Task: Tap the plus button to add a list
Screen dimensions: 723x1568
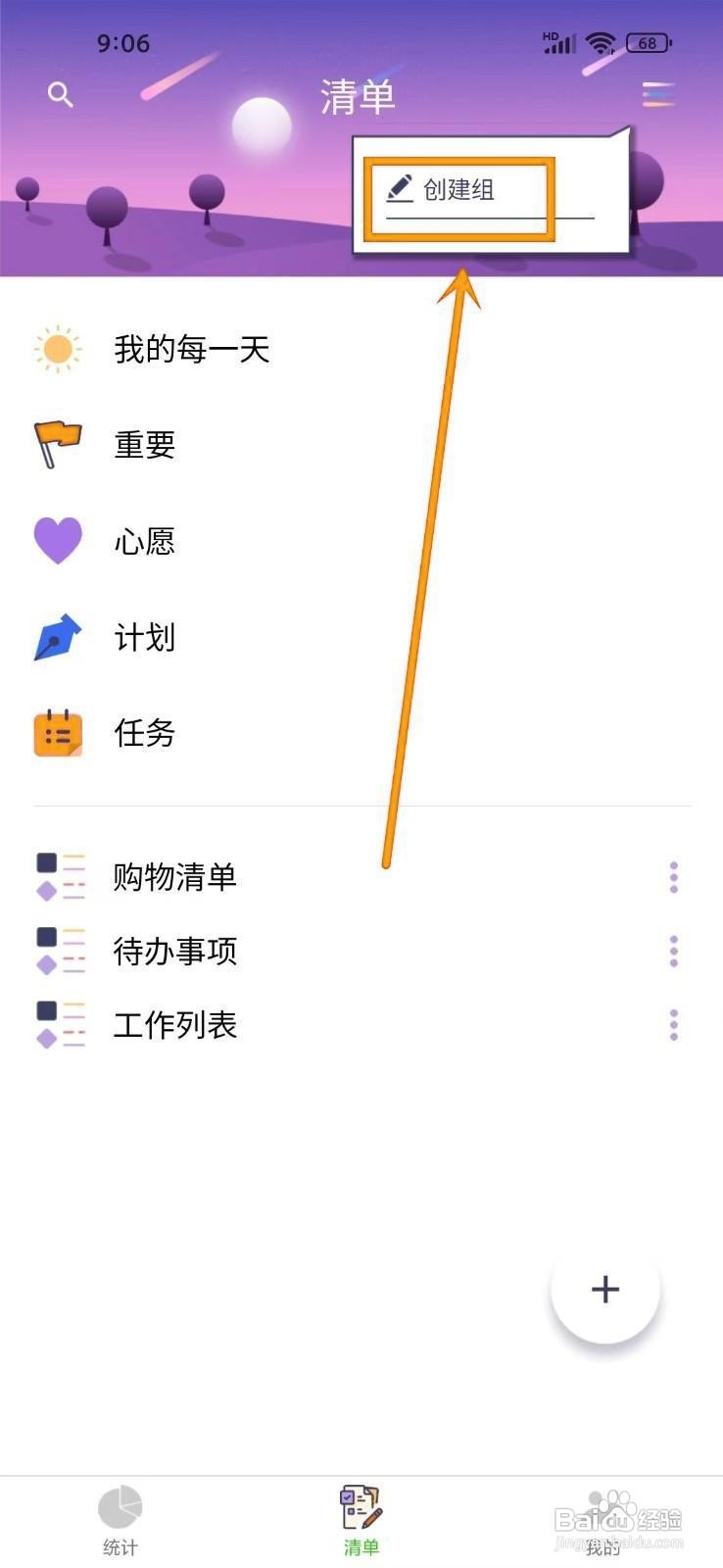Action: coord(604,1290)
